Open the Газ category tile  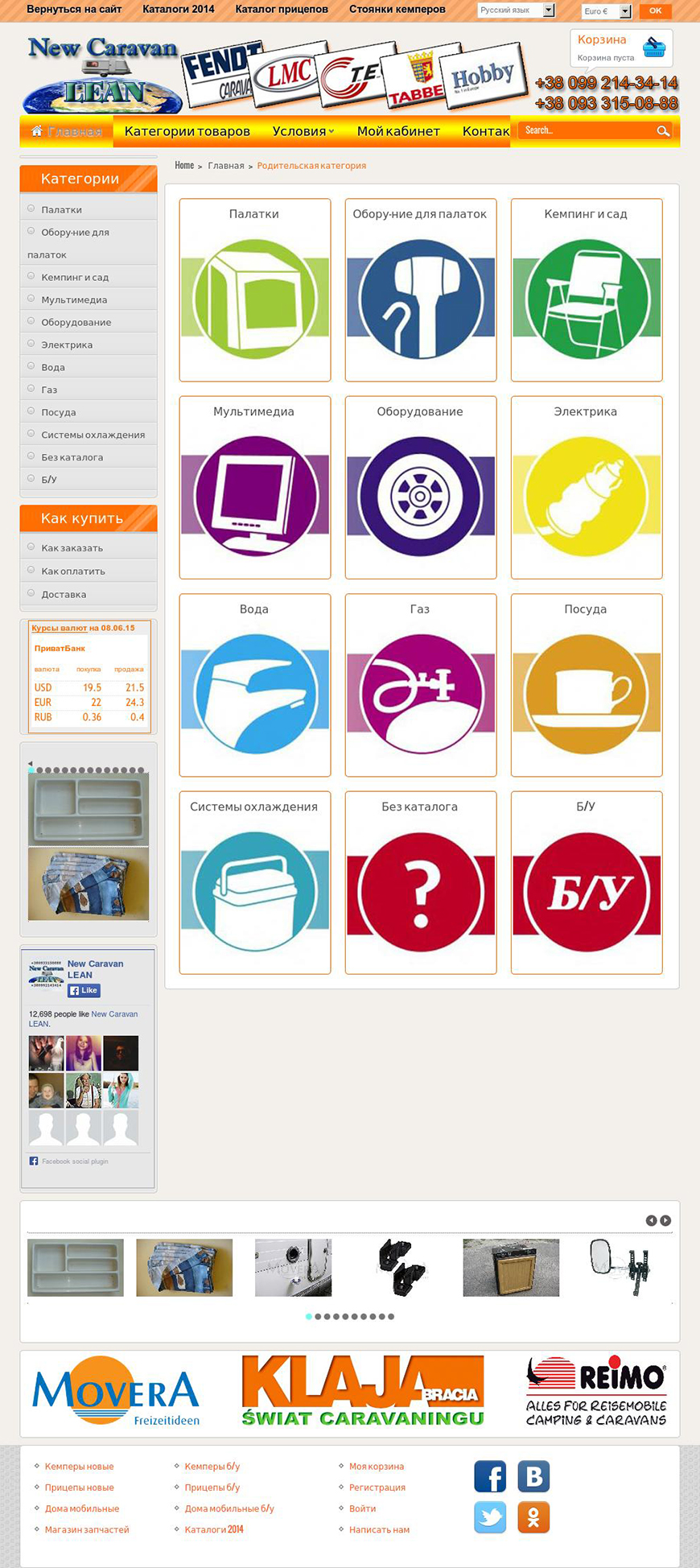point(420,685)
